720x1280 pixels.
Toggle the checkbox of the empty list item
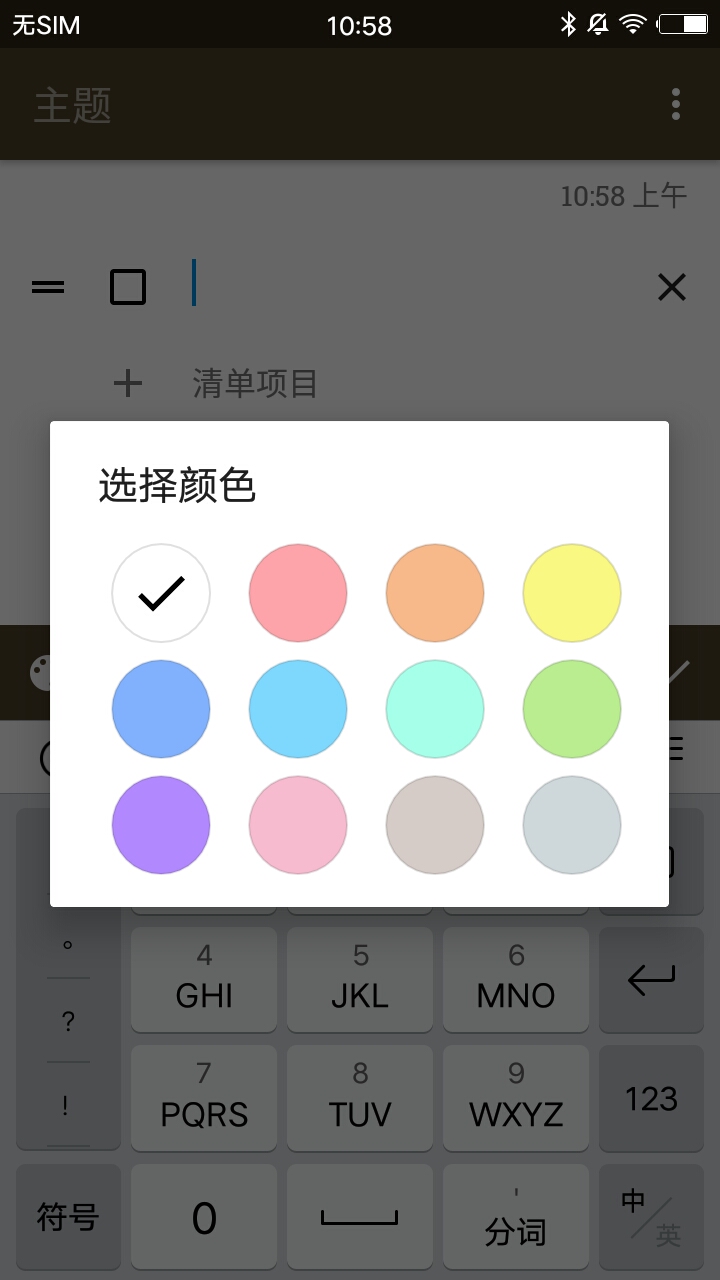127,287
